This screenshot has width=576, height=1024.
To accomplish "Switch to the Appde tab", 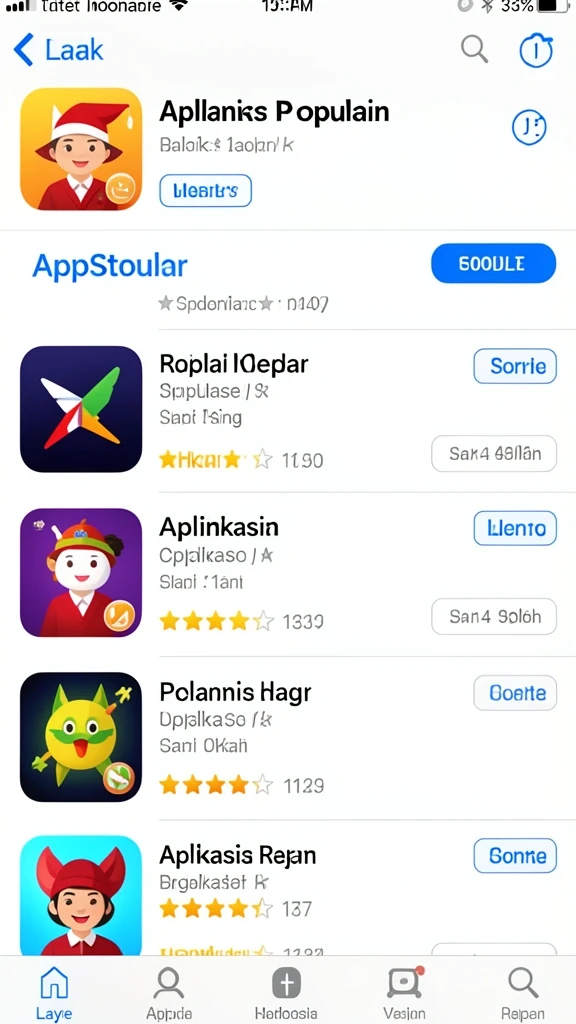I will tap(168, 993).
